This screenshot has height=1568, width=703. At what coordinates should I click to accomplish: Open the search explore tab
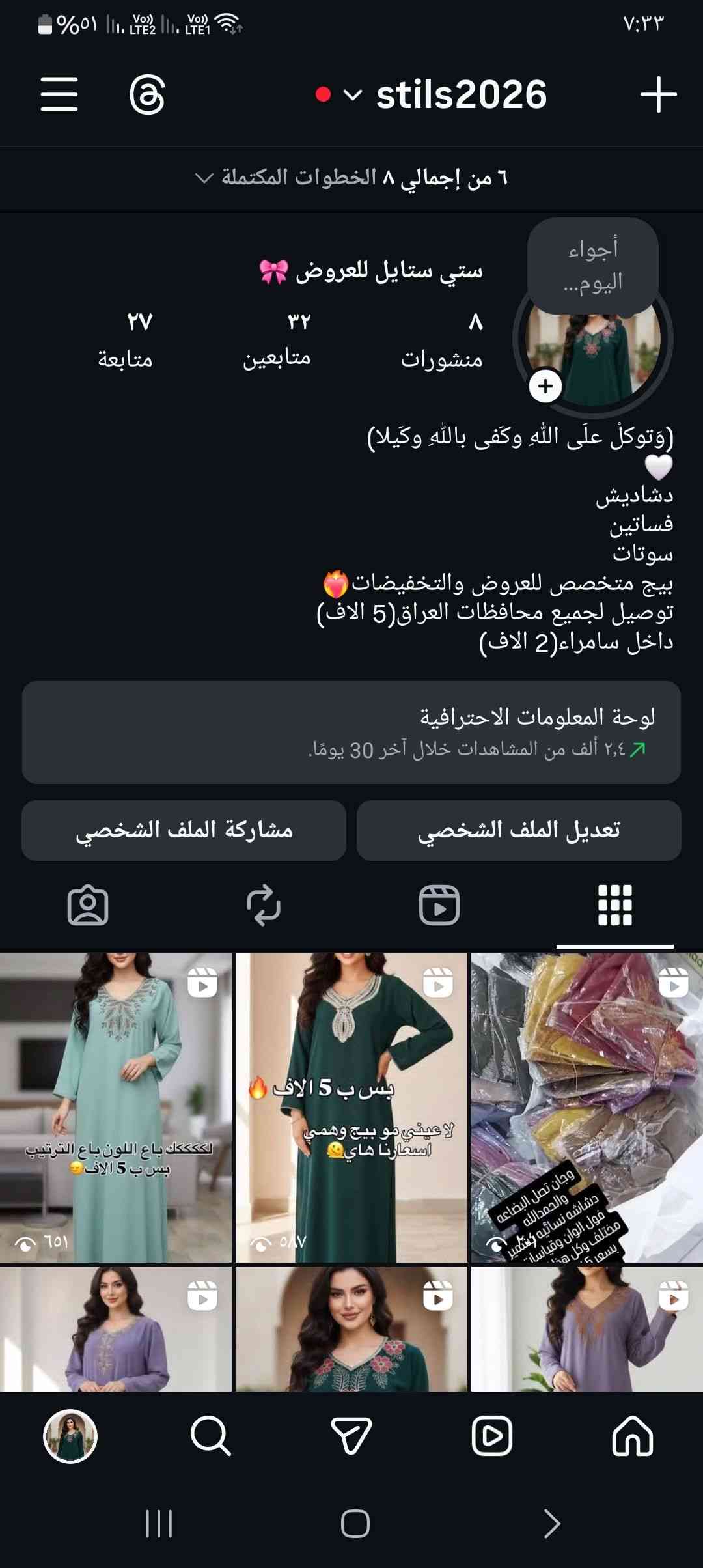[210, 1436]
